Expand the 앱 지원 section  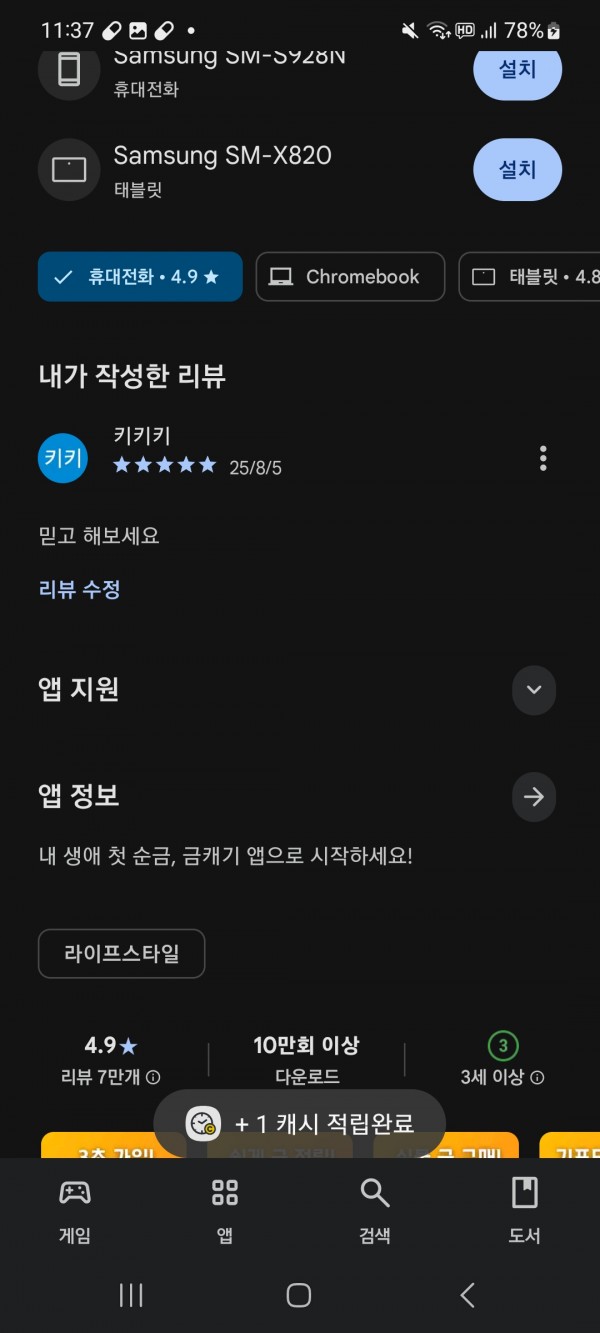534,690
